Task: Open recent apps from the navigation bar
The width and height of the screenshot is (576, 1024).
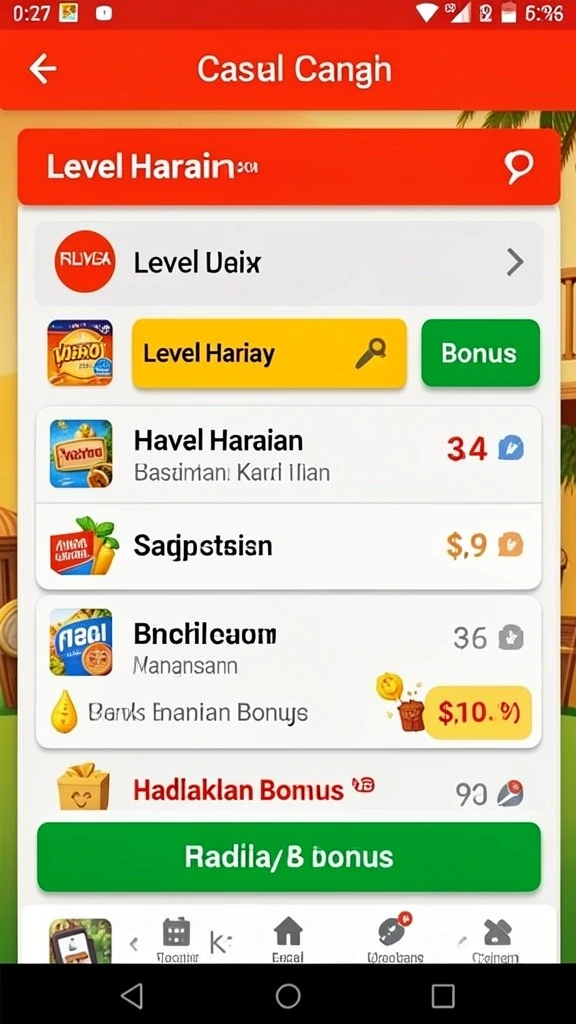Action: [443, 996]
